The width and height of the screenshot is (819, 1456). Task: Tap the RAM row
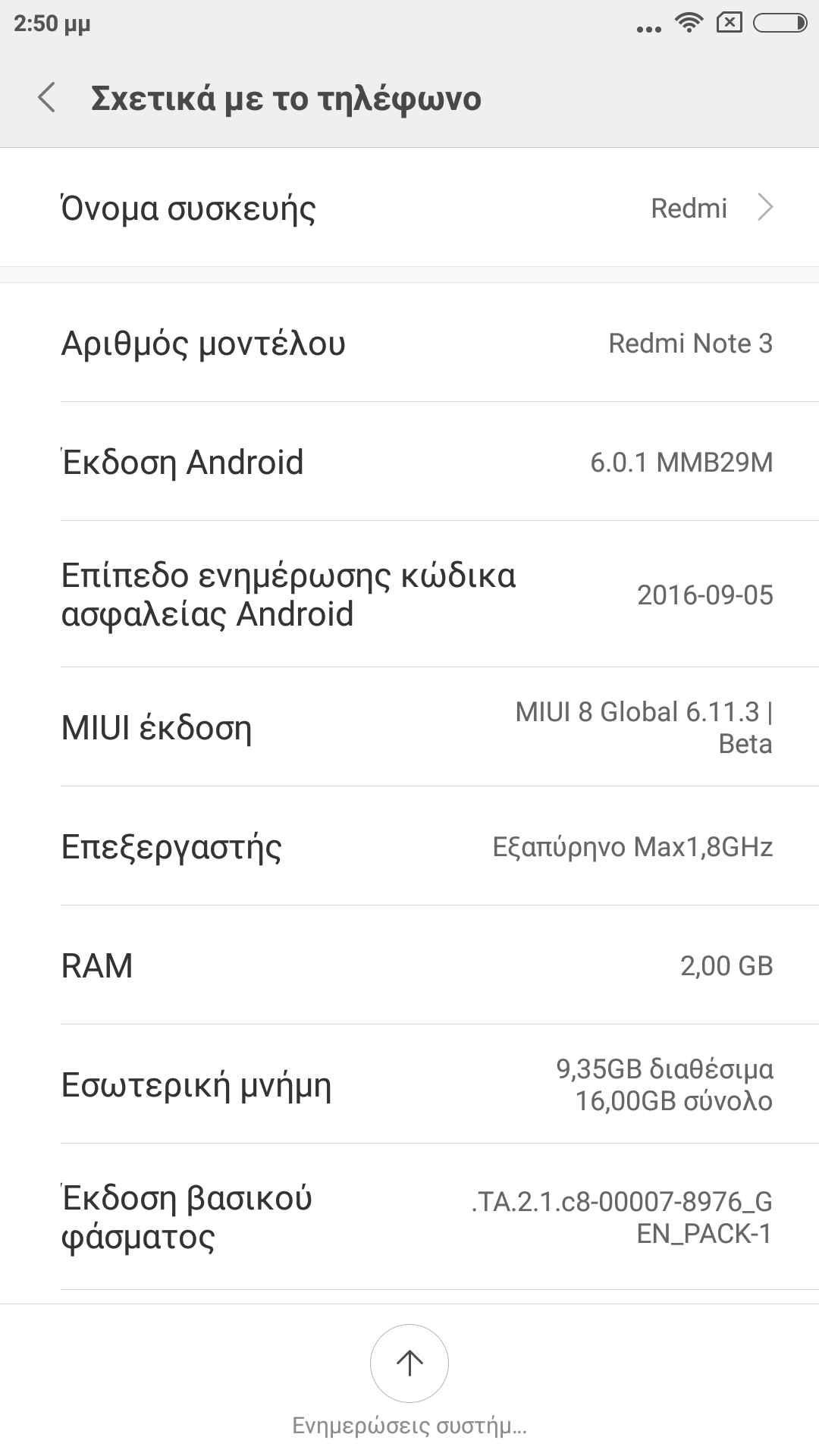click(409, 965)
